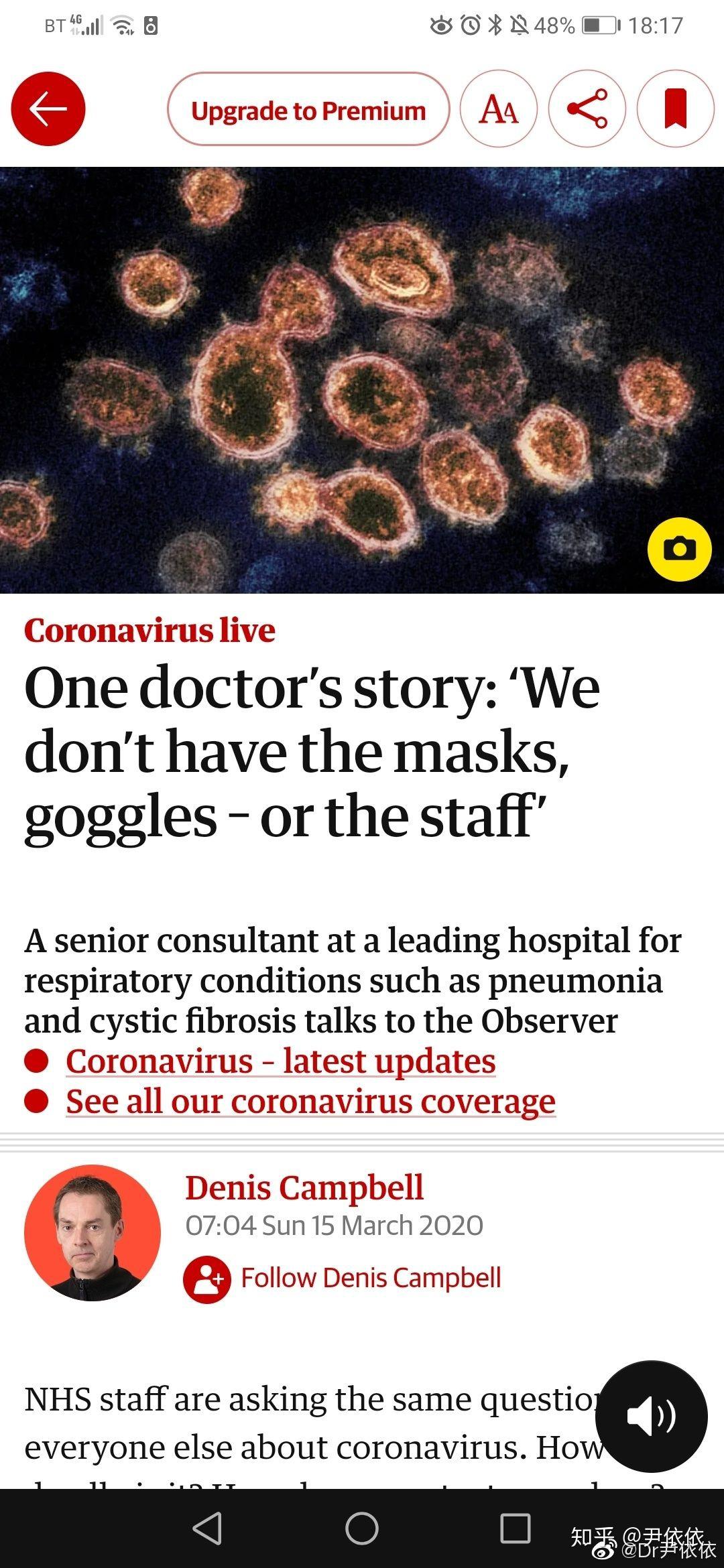Show the photo caption via camera icon

pyautogui.click(x=679, y=549)
